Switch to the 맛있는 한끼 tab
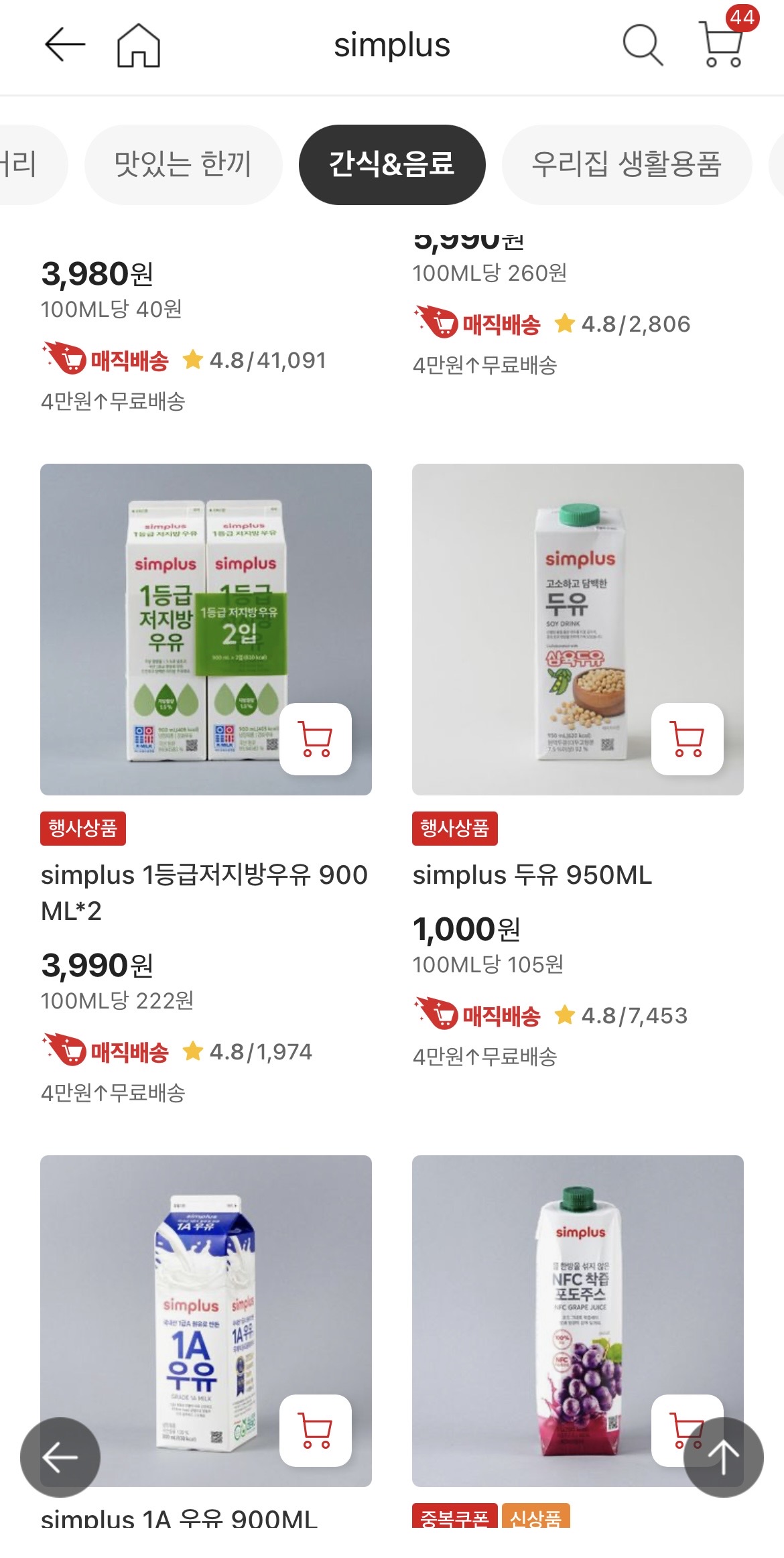 pyautogui.click(x=183, y=164)
